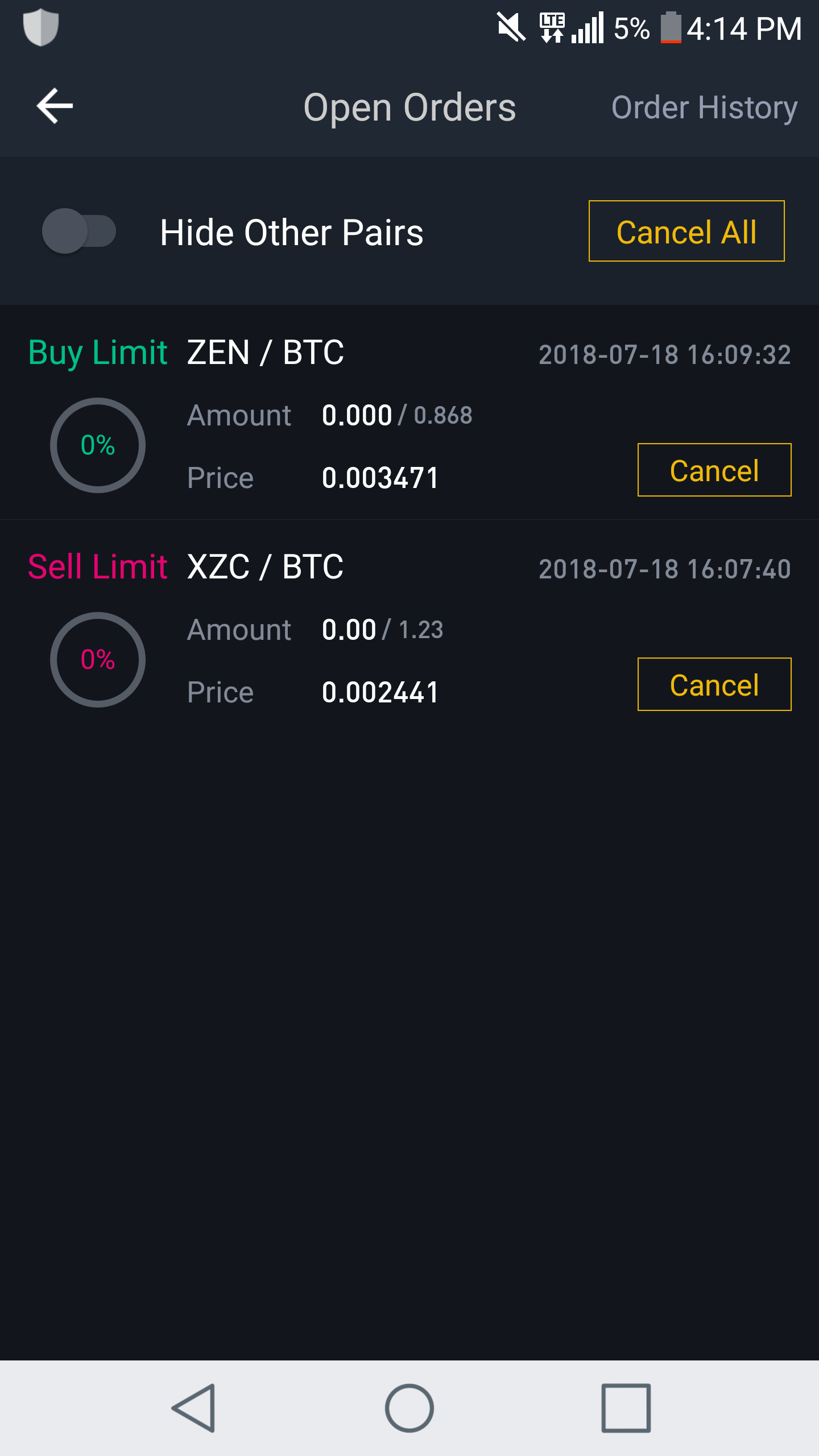The width and height of the screenshot is (819, 1456).
Task: Cancel the XZC / BTC sell order
Action: (x=714, y=685)
